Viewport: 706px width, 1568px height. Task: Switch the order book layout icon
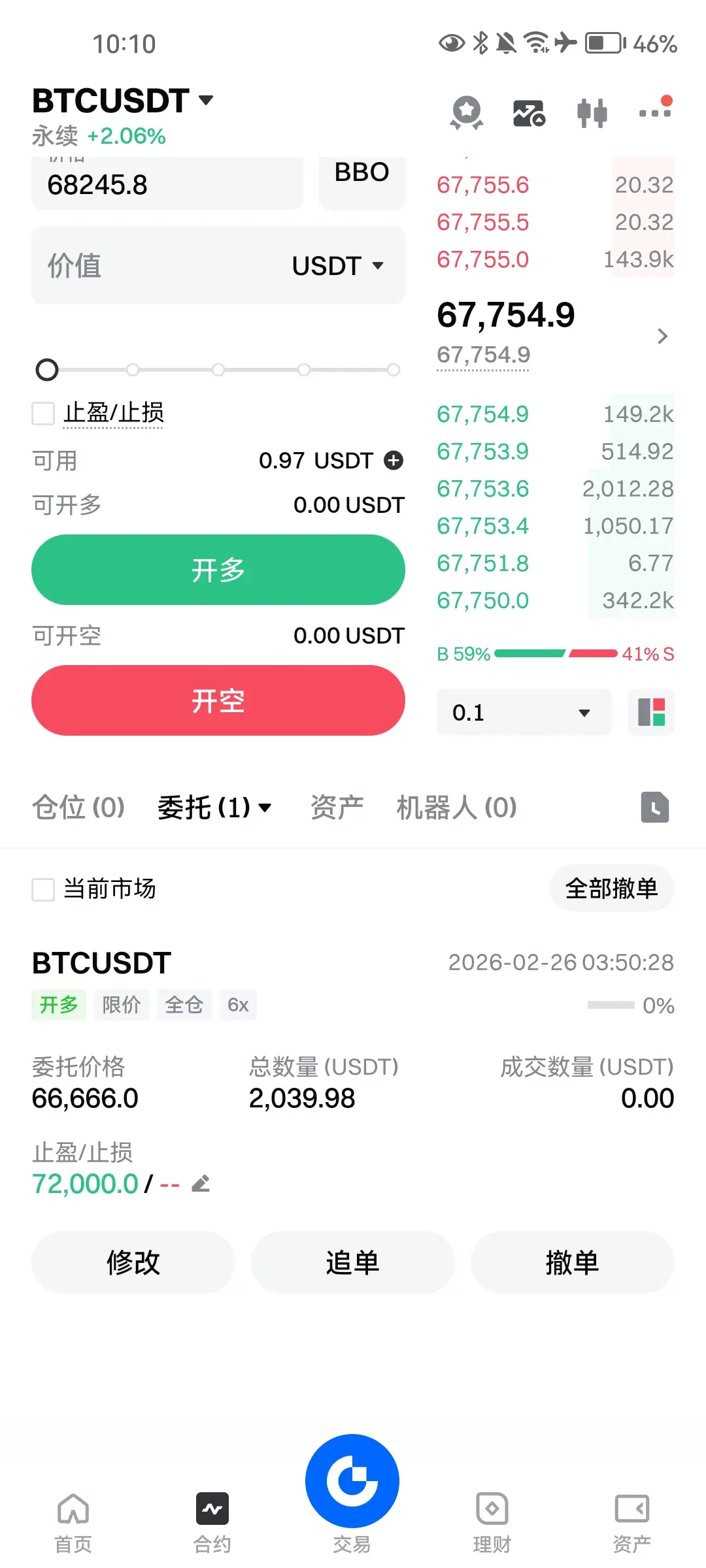coord(651,712)
